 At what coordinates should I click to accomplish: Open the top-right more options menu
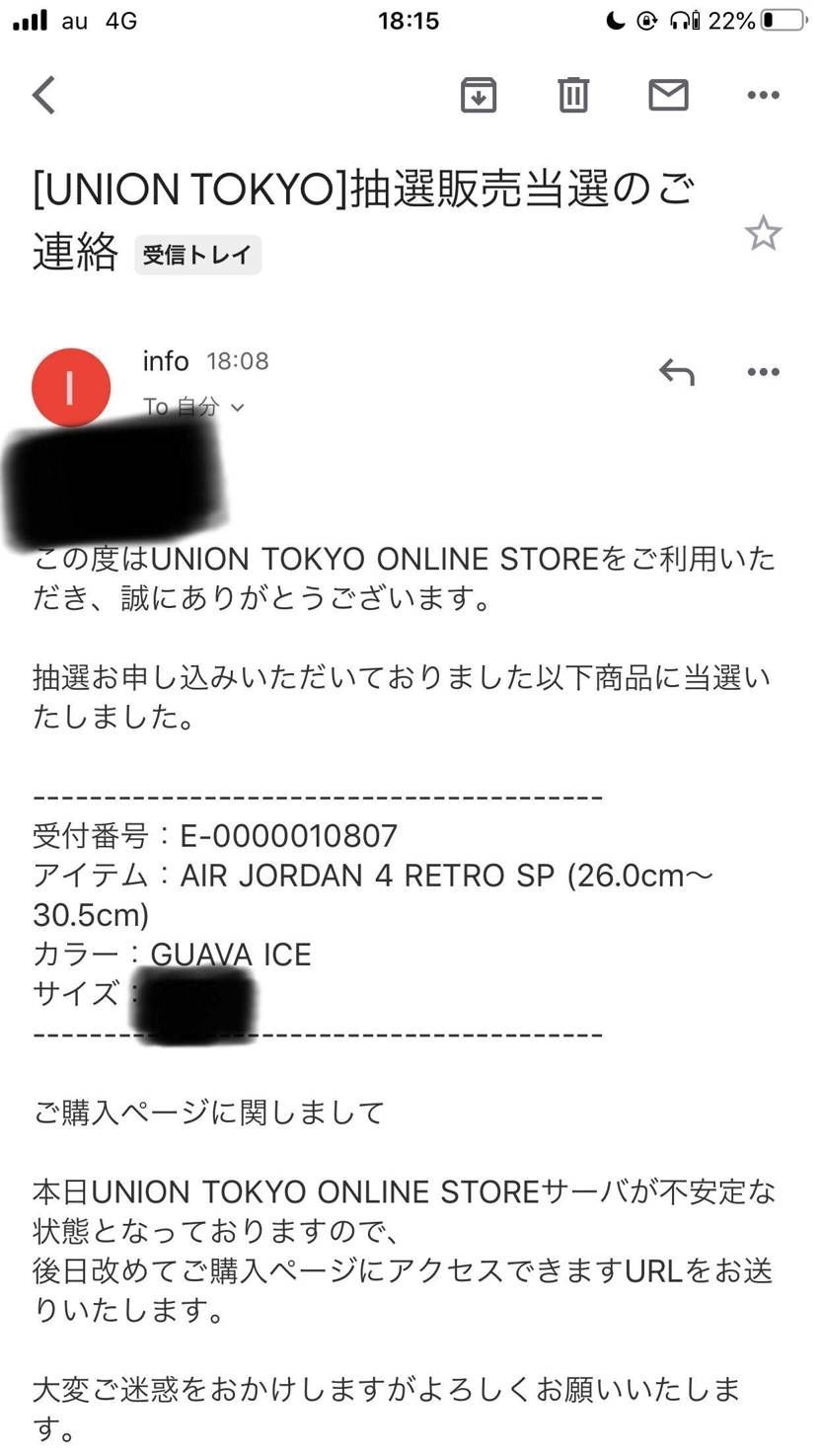[x=762, y=95]
